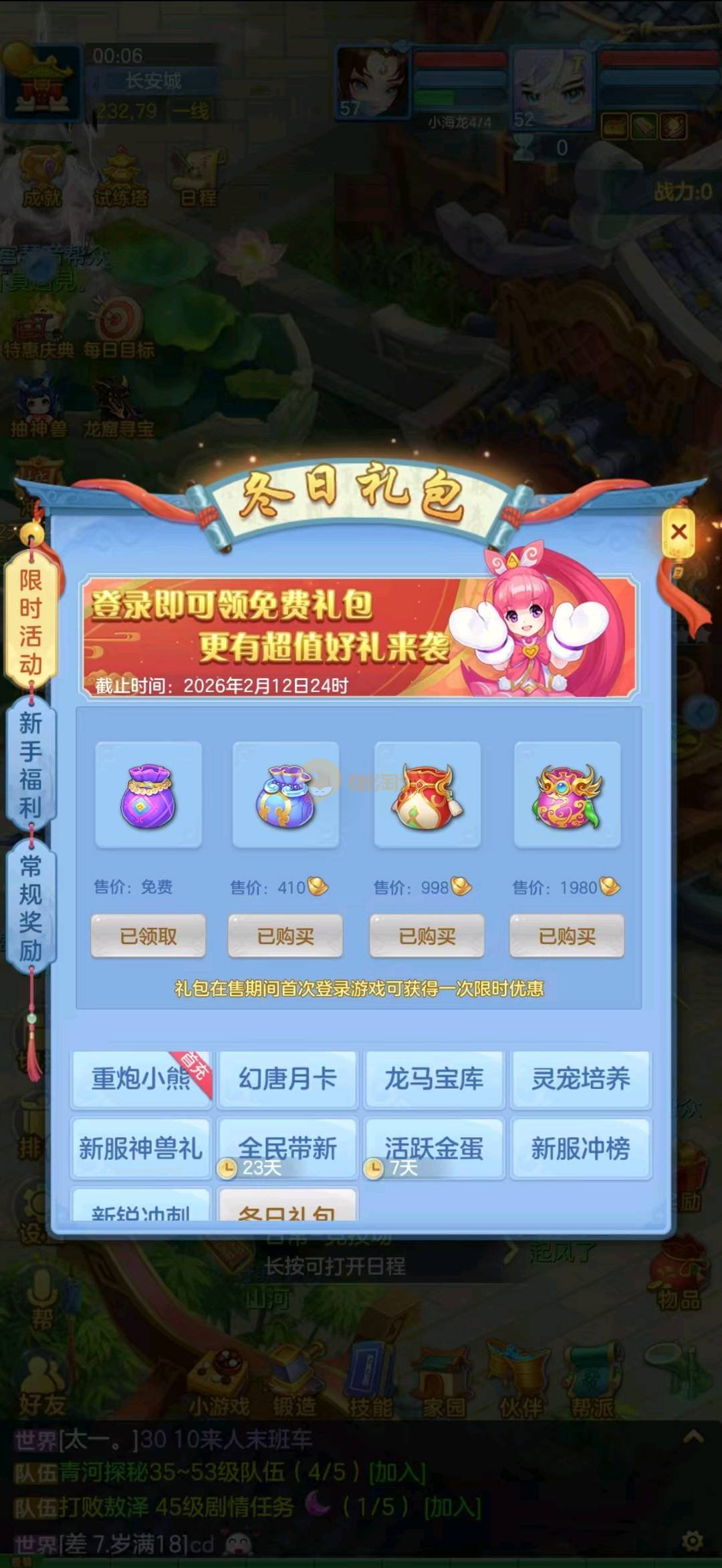Image resolution: width=722 pixels, height=1568 pixels.
Task: Open the 幻唐月卡 activity
Action: tap(287, 1079)
